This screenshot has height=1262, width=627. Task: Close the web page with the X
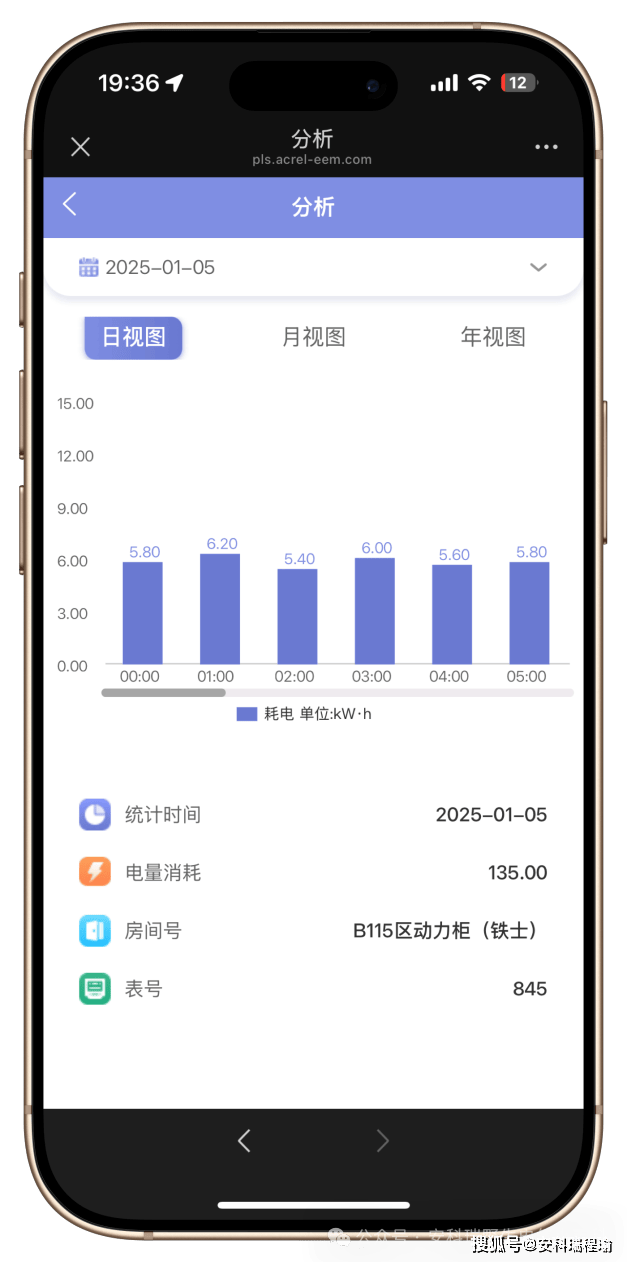click(81, 147)
